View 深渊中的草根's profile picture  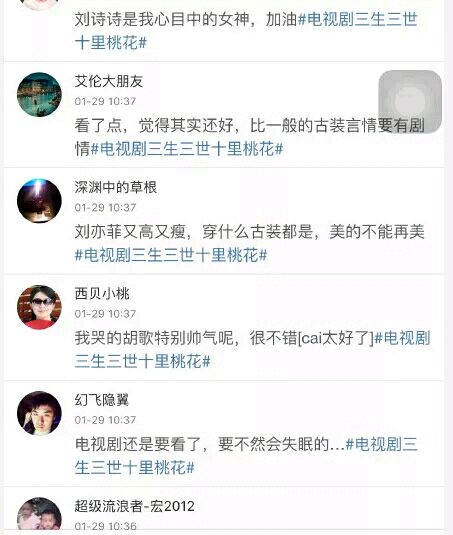coord(39,201)
